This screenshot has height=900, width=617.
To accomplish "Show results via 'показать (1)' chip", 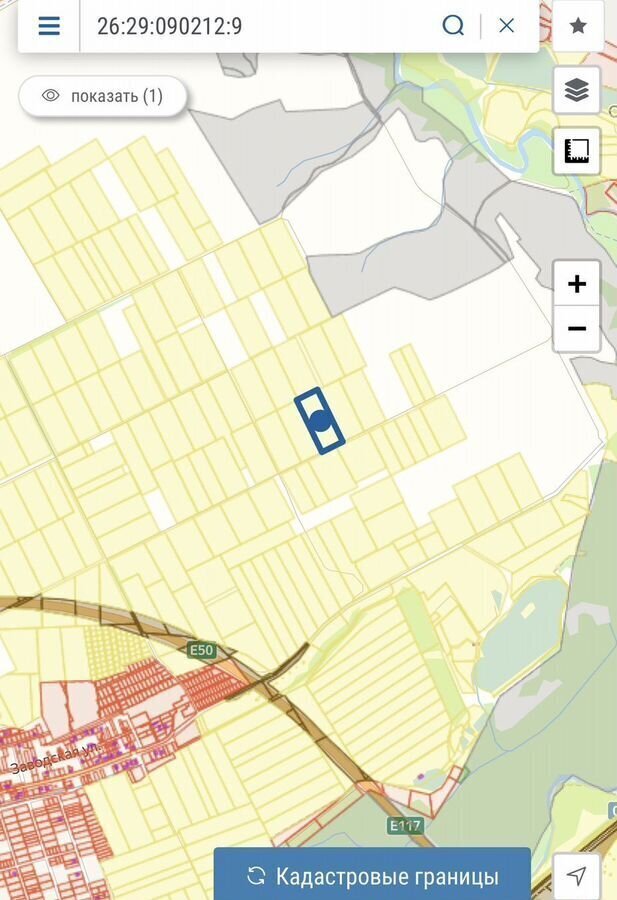I will coord(103,96).
